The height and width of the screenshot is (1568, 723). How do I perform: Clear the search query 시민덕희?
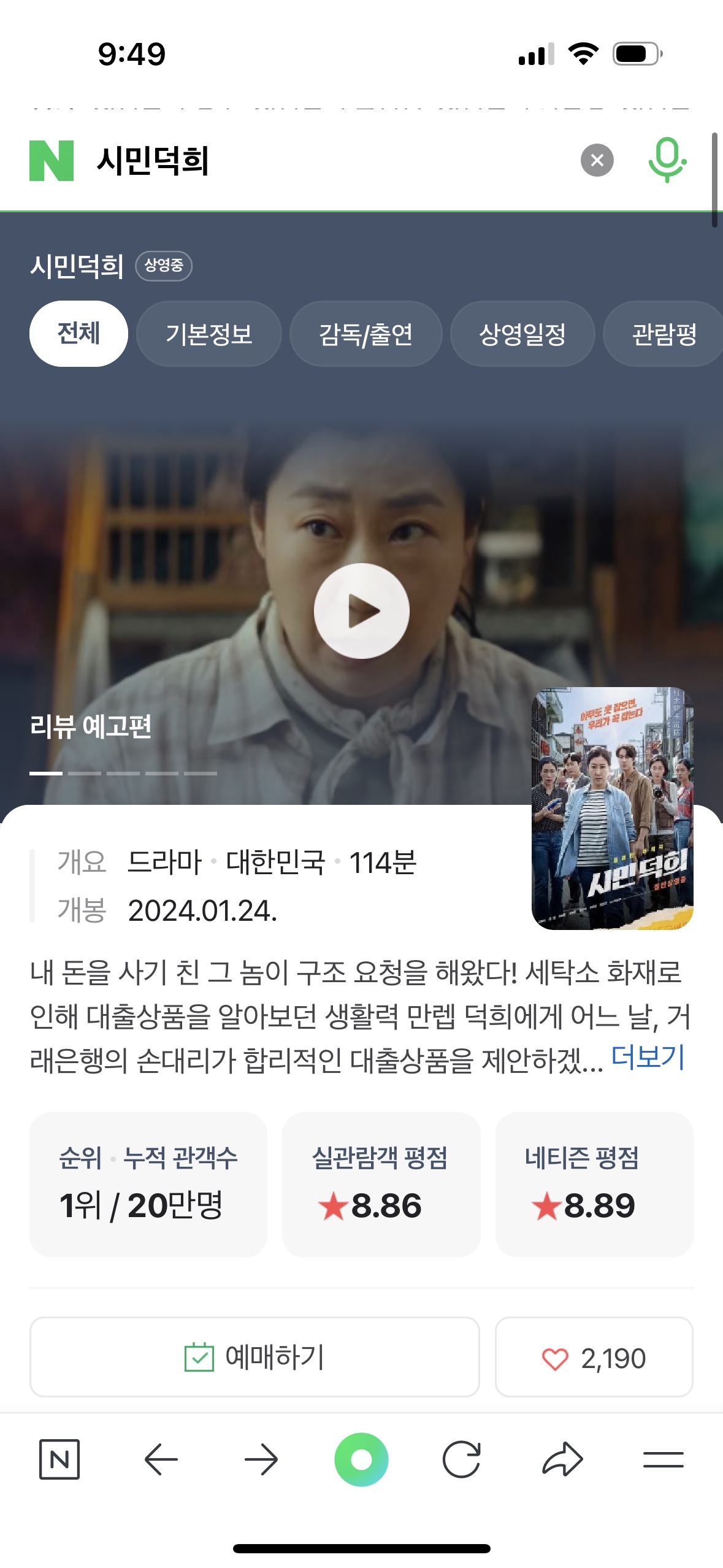[x=597, y=161]
